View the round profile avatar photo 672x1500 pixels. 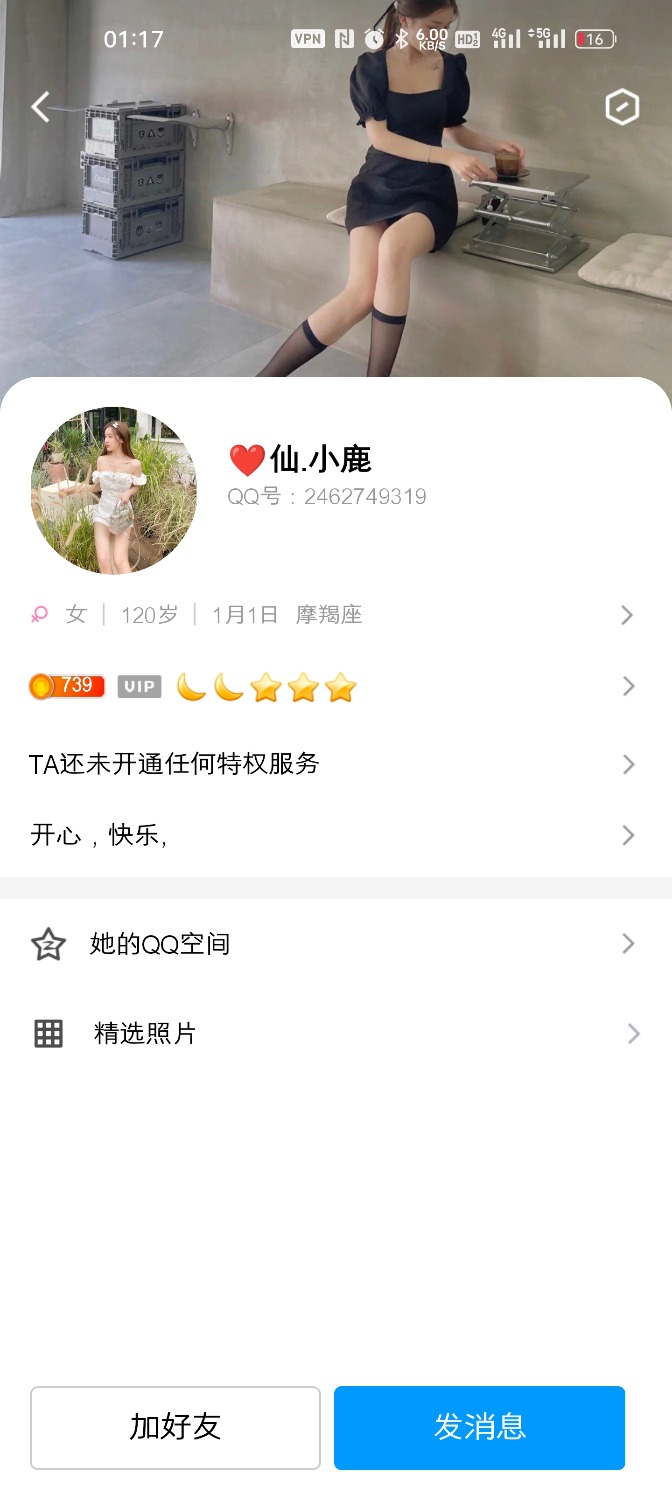click(x=114, y=490)
